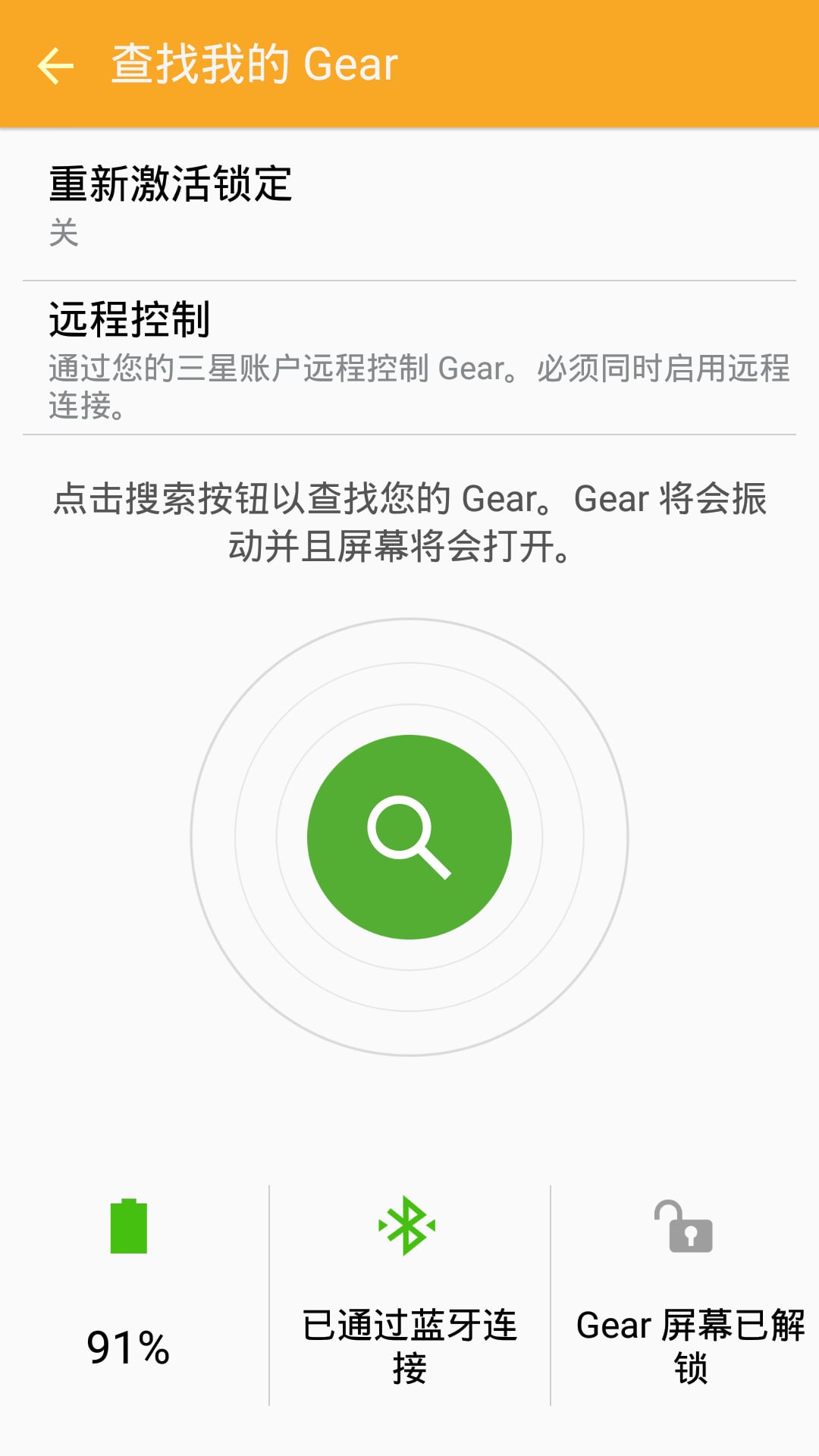The image size is (819, 1456).
Task: Go back using the header arrow
Action: click(x=55, y=65)
